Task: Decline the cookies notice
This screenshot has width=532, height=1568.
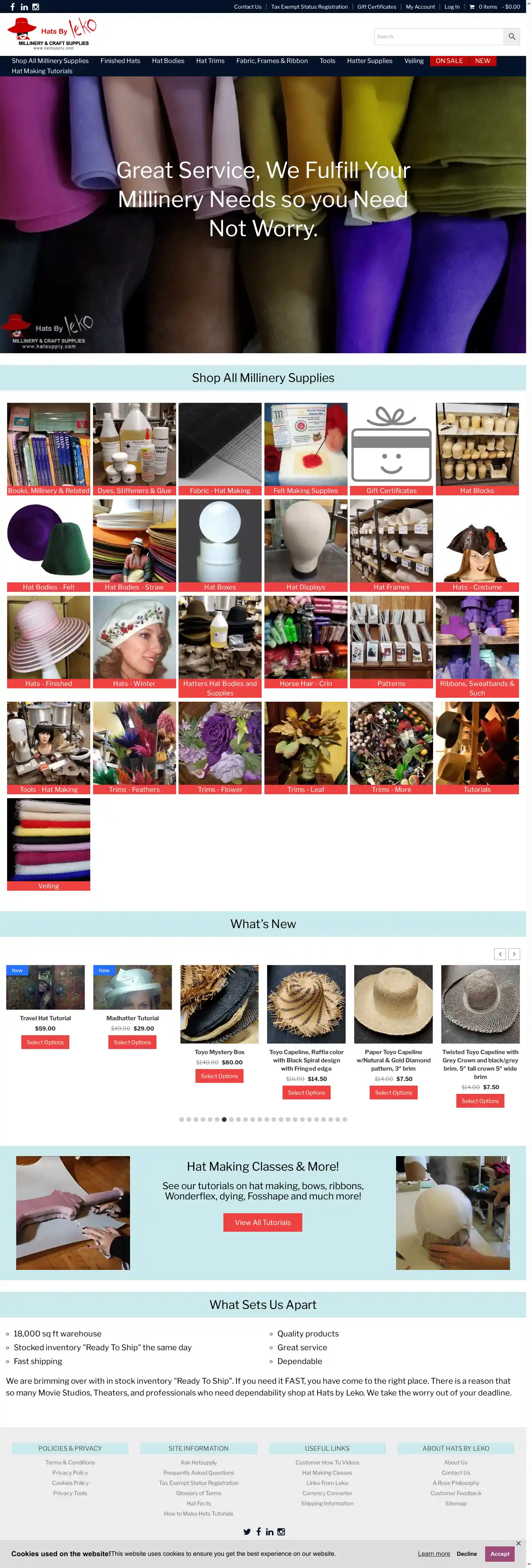Action: (466, 1553)
